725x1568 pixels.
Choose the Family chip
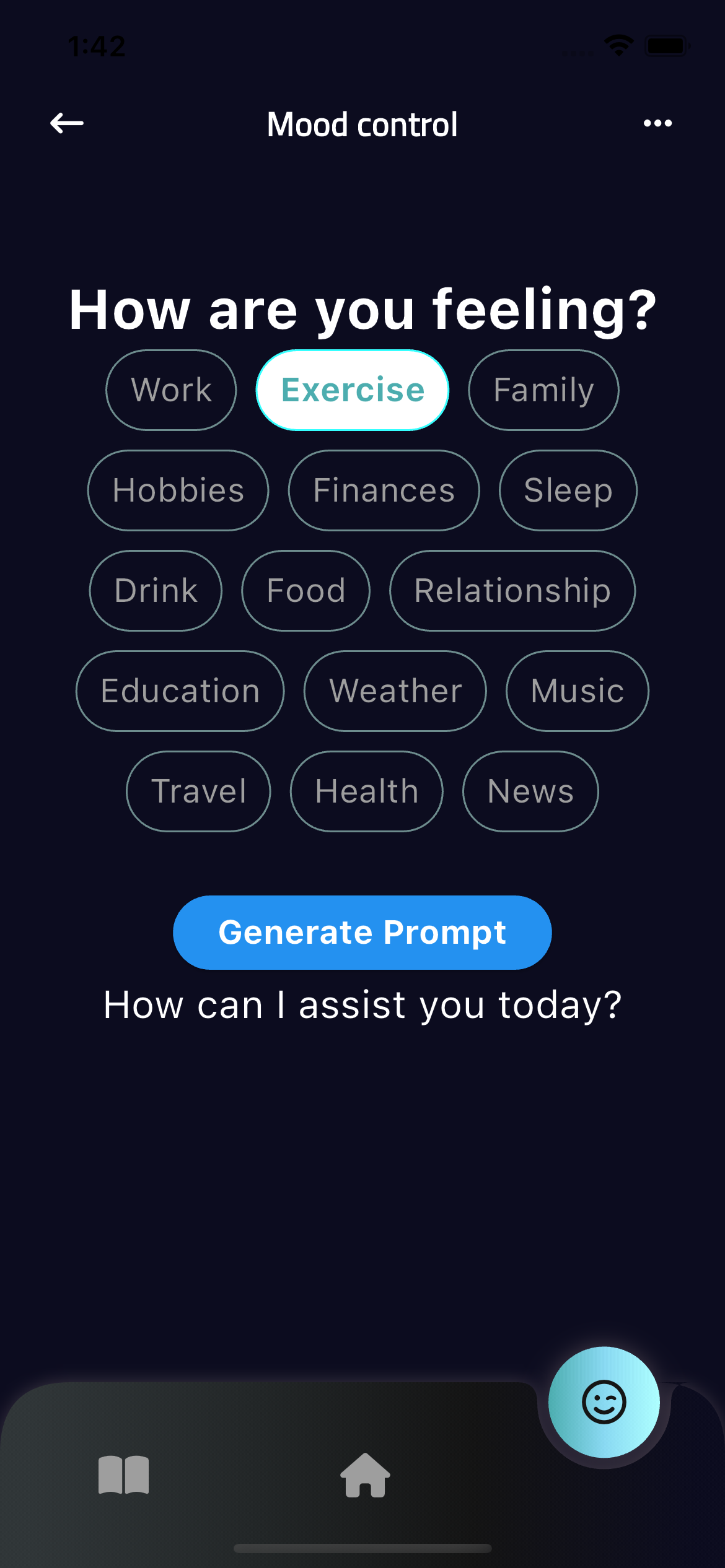(543, 390)
